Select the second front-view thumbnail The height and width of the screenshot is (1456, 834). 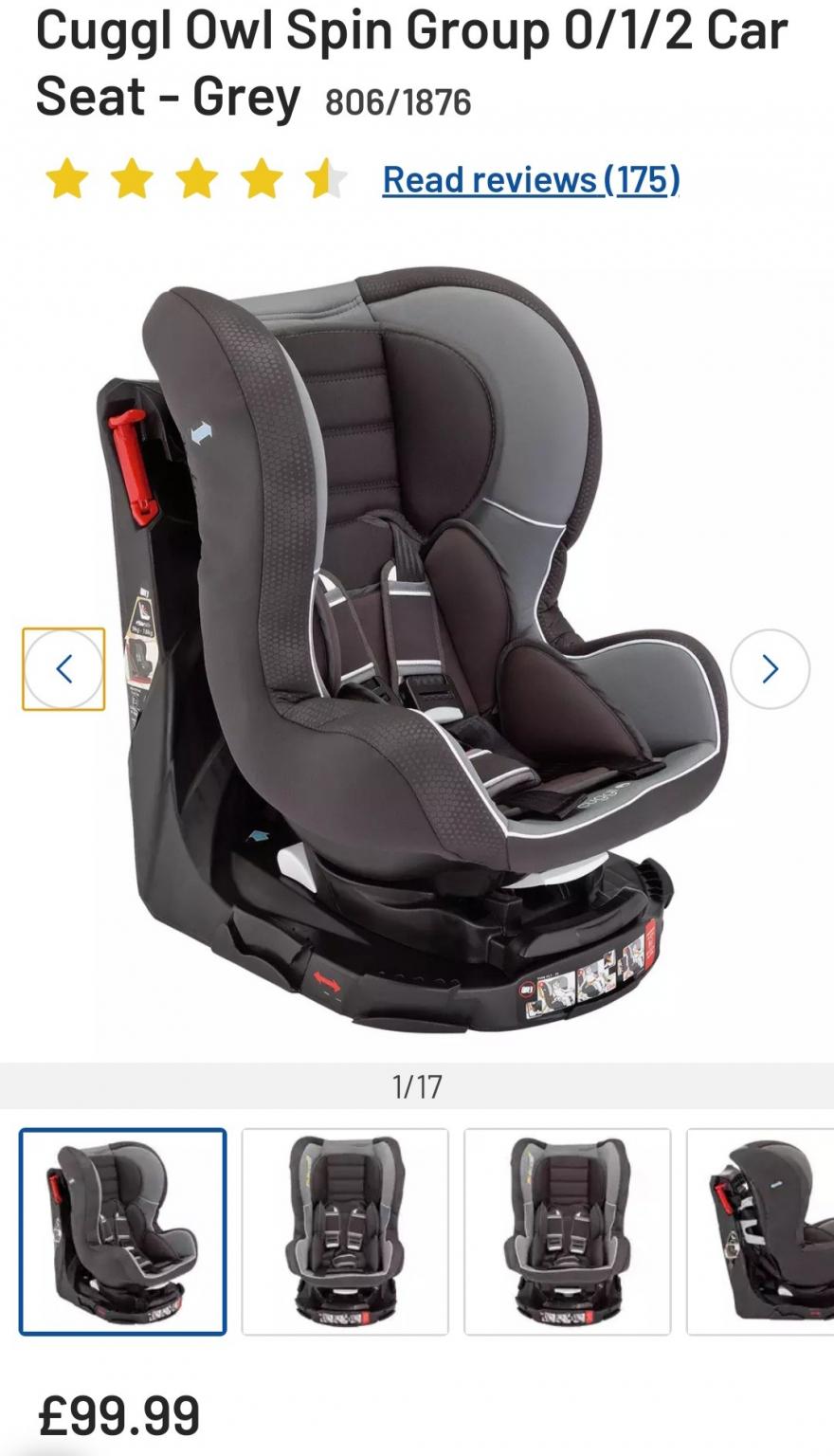(x=345, y=1231)
